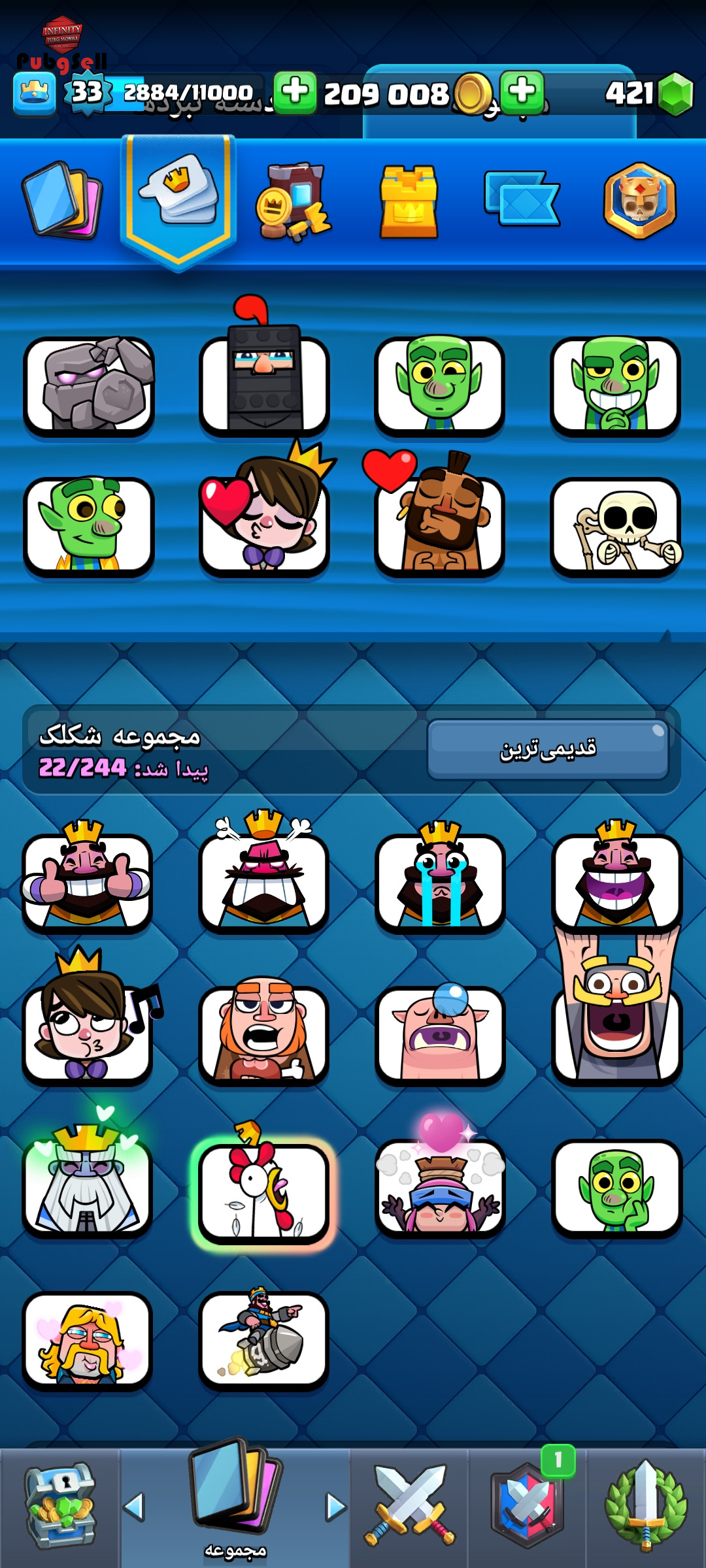Viewport: 706px width, 1568px height.
Task: Open the cards deck tab
Action: click(62, 199)
